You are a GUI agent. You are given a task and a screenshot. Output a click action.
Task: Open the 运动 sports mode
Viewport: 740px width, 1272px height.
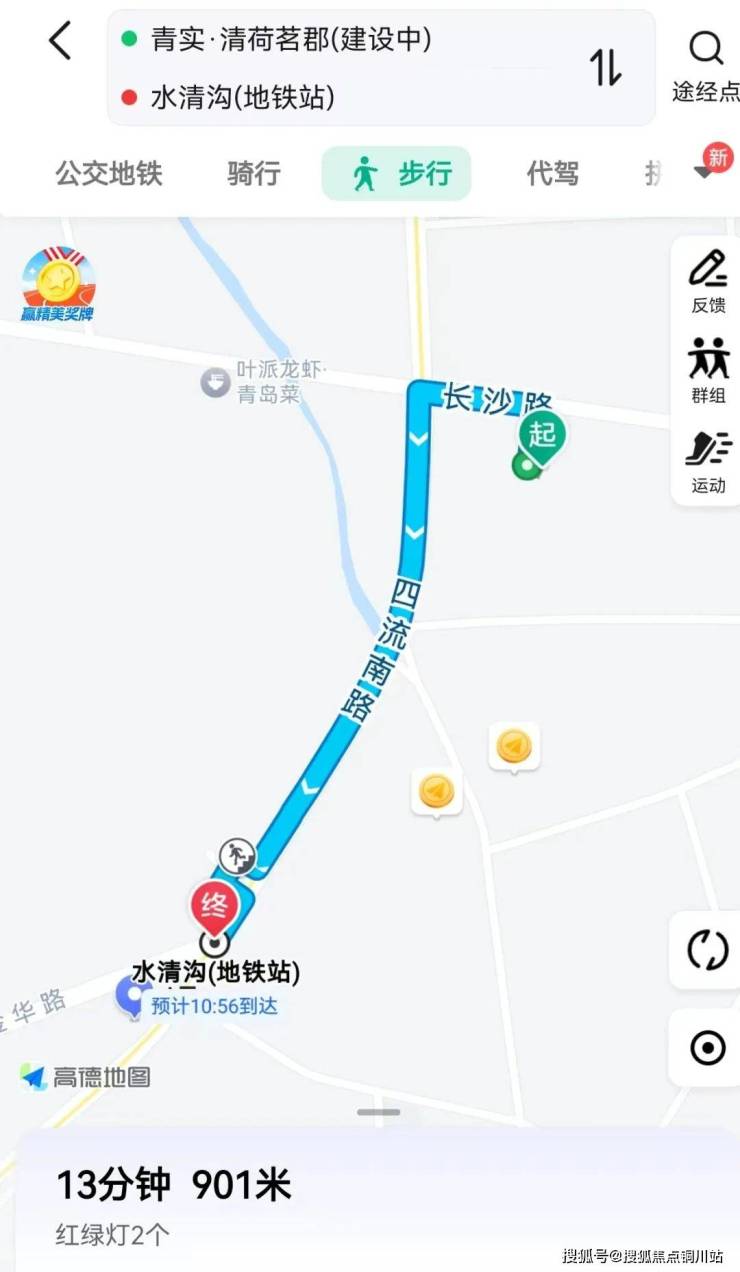708,461
